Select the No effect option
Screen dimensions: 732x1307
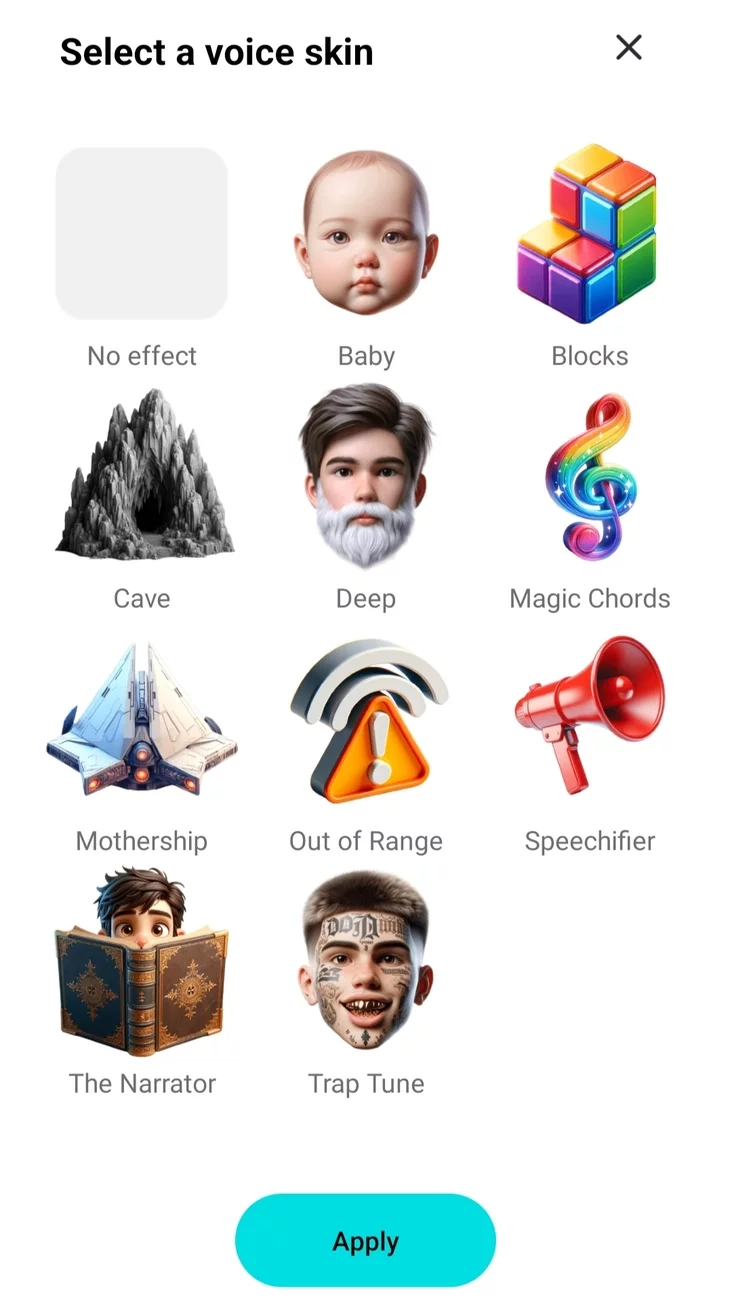(x=142, y=234)
